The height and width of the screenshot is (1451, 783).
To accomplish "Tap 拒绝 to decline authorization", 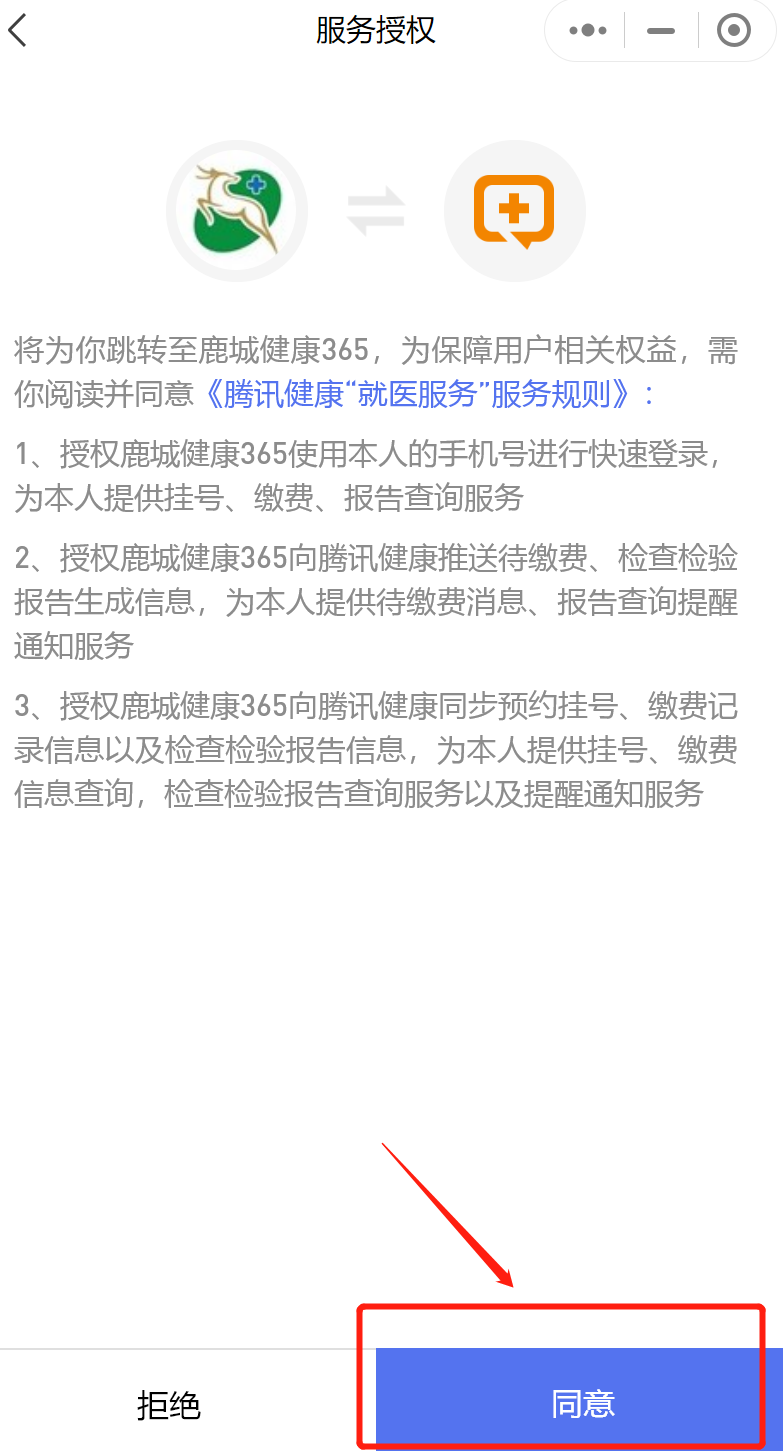I will (169, 1405).
